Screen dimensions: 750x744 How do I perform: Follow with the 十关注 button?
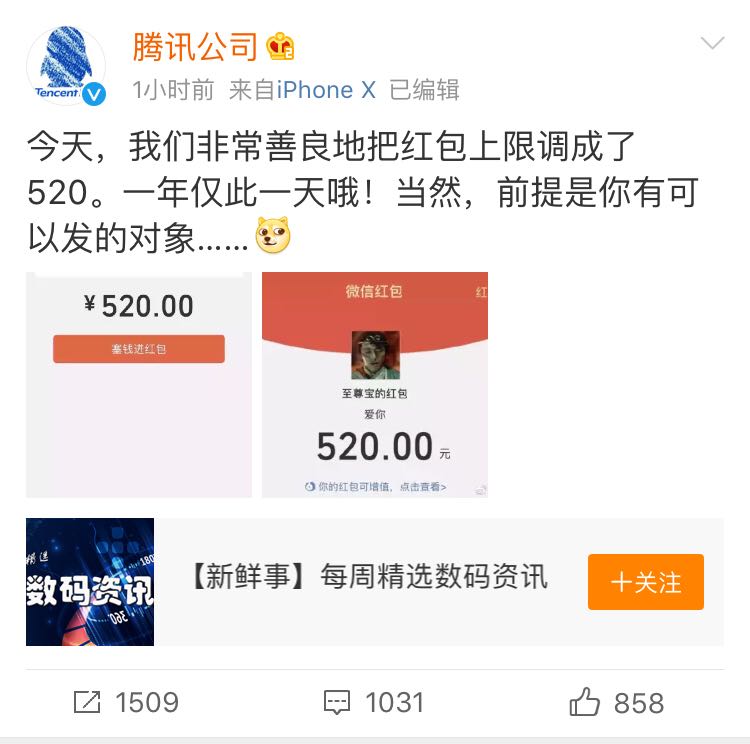pos(645,582)
